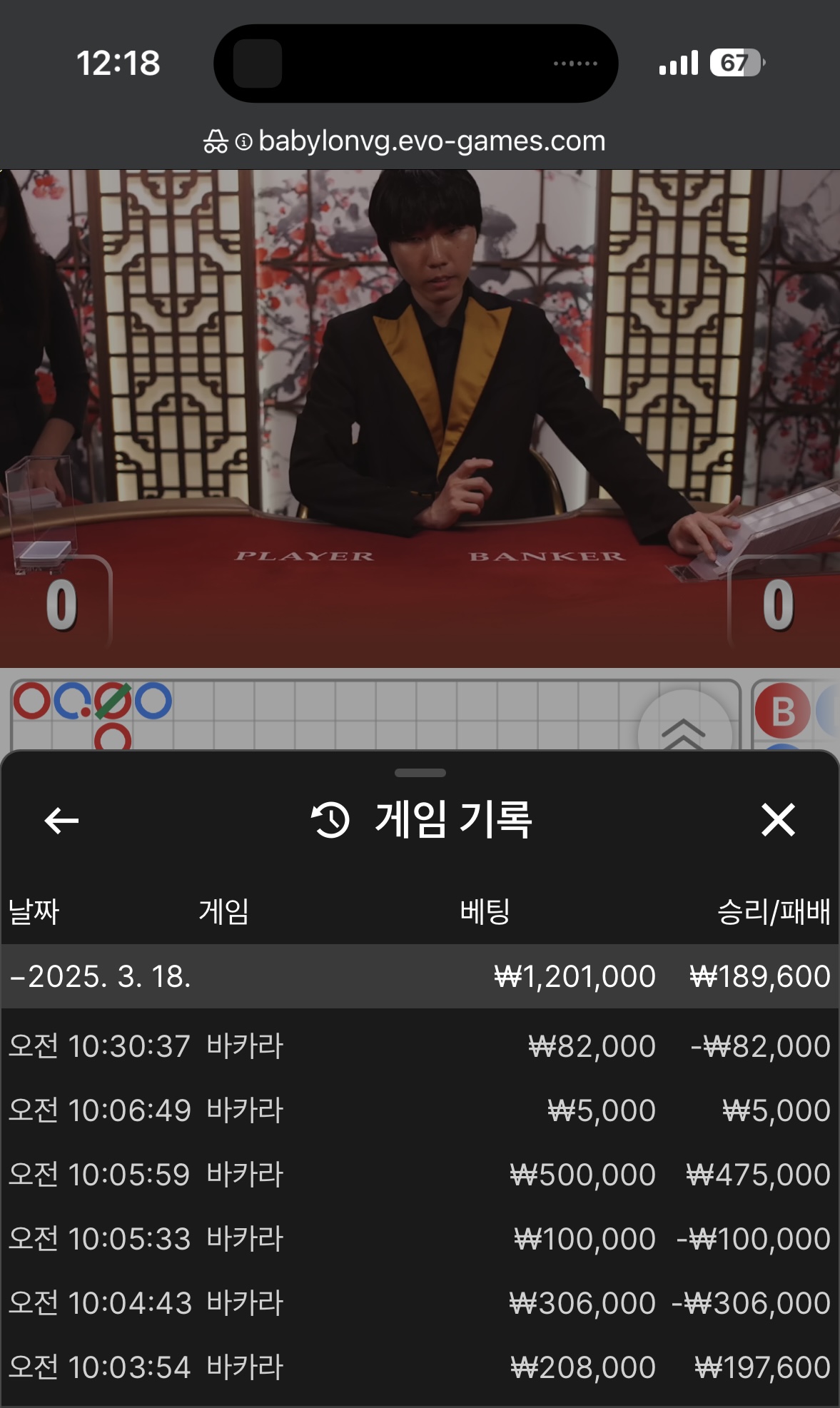Collapse the 2025. 3. 18. date group
The width and height of the screenshot is (840, 1408).
coord(100,976)
